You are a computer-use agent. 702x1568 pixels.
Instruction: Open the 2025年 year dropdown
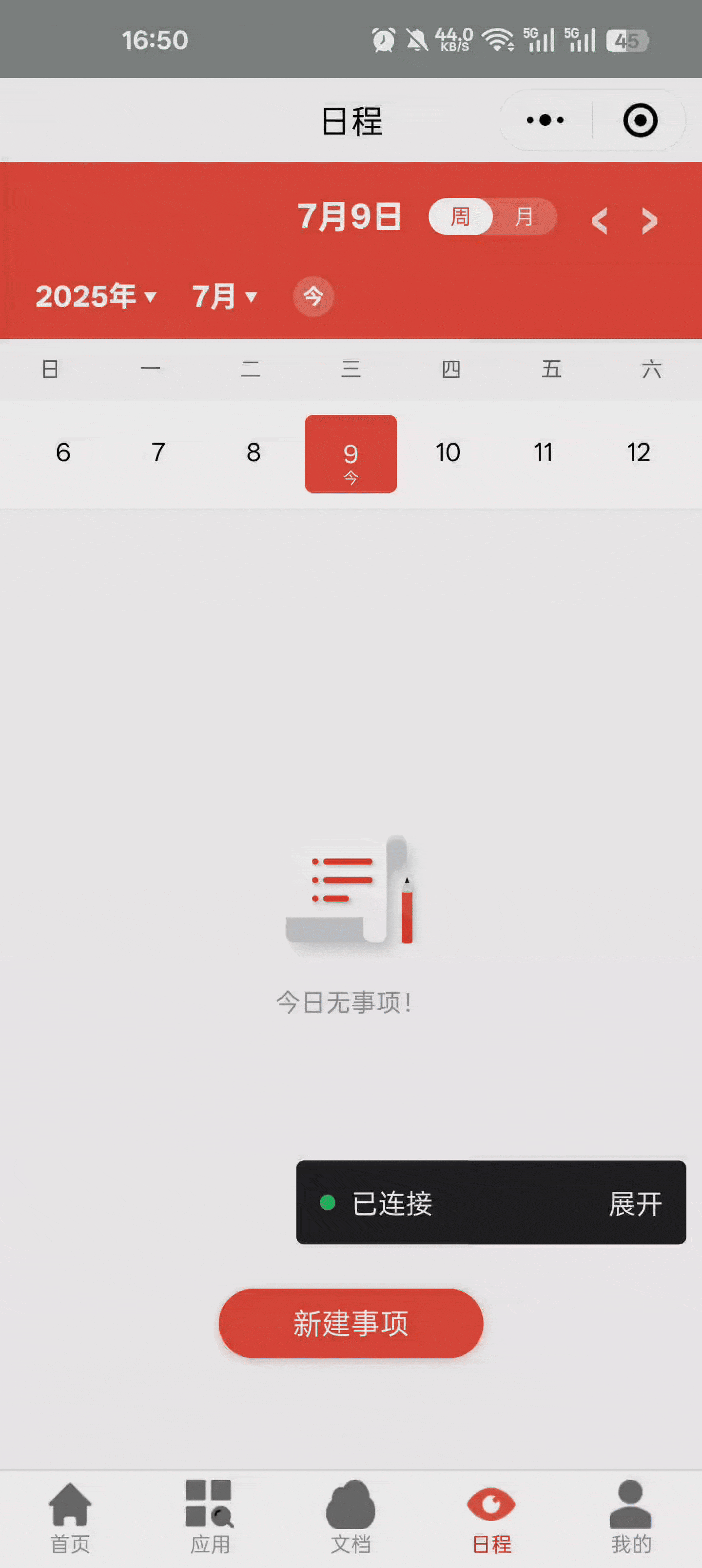coord(95,297)
